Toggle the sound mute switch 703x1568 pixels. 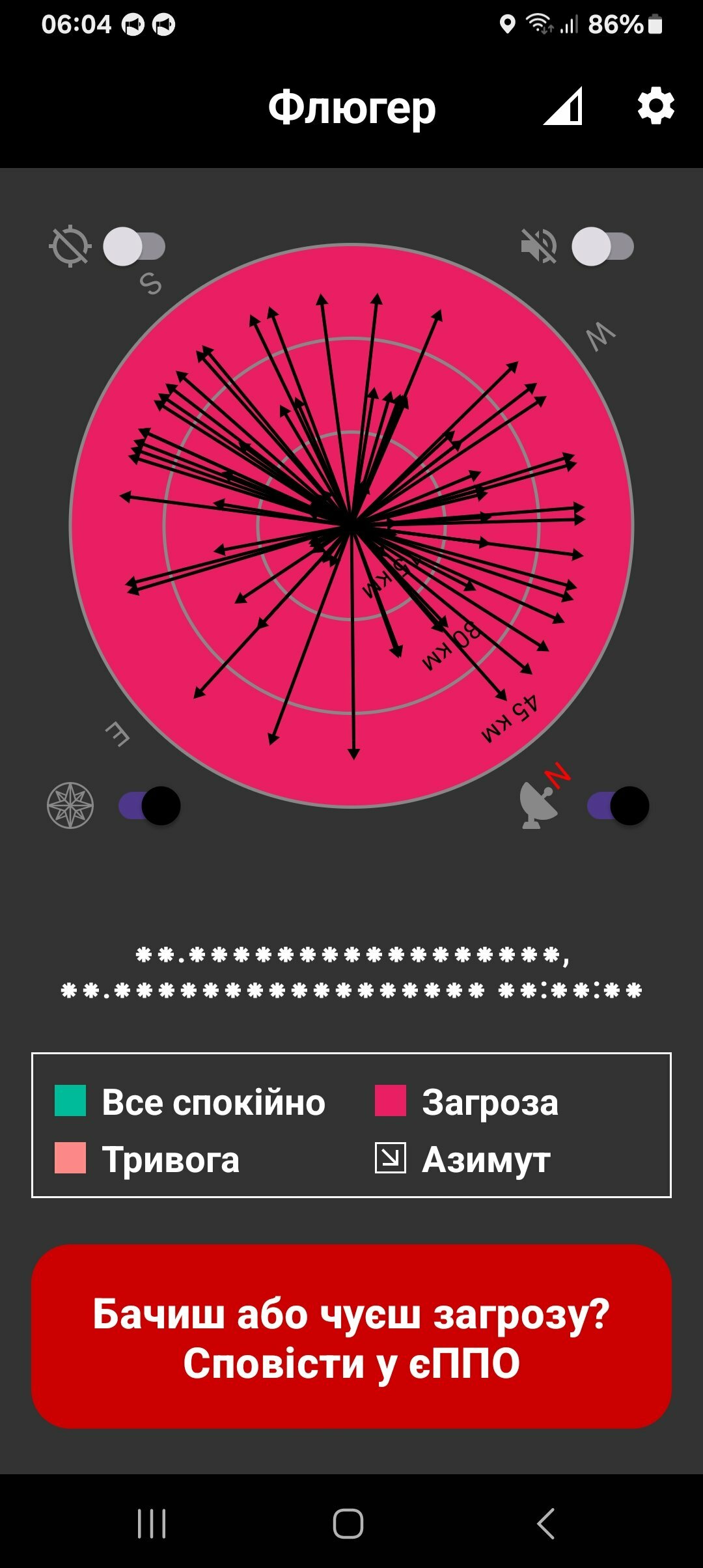pyautogui.click(x=603, y=247)
